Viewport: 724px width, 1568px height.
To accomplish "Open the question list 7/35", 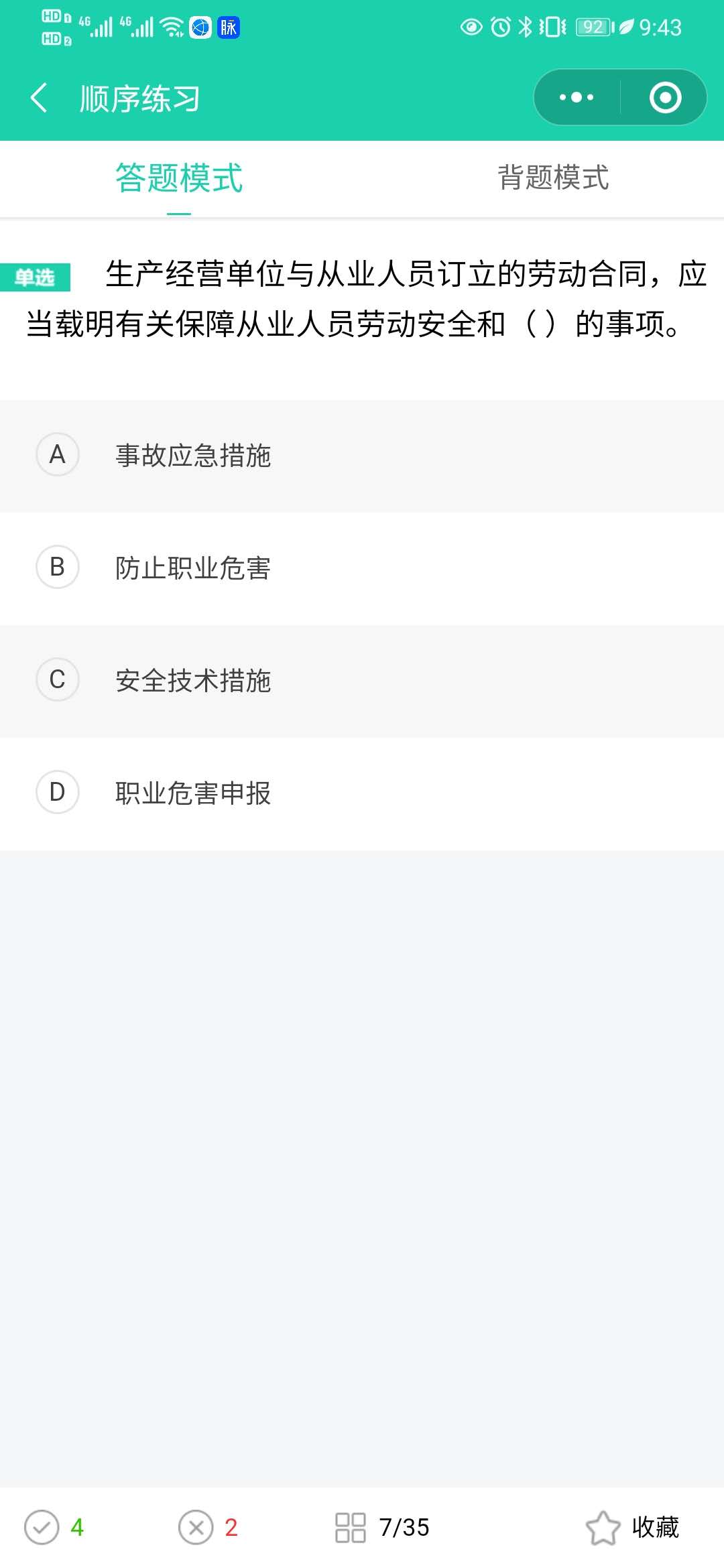I will click(x=382, y=1528).
